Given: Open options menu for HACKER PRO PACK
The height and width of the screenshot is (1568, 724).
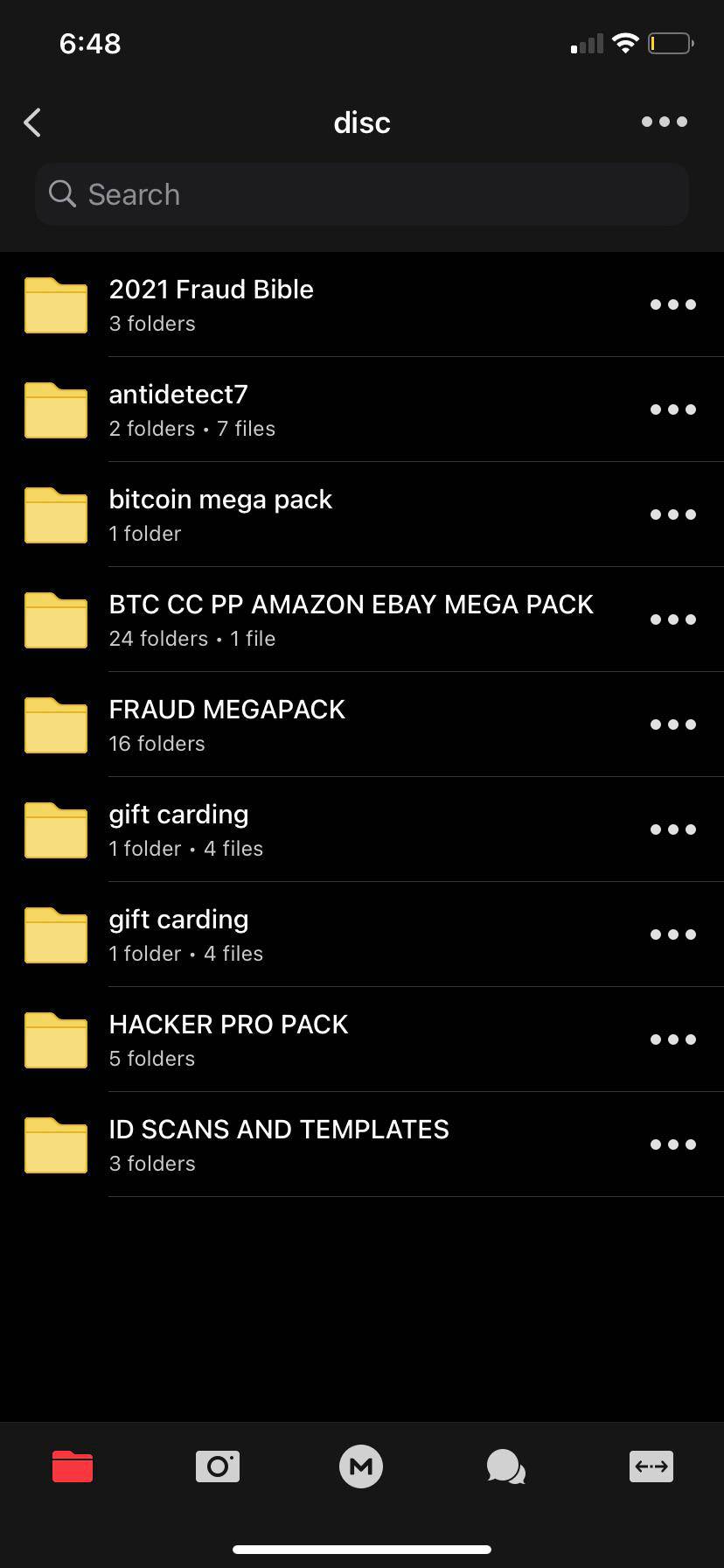Looking at the screenshot, I should coord(672,1039).
